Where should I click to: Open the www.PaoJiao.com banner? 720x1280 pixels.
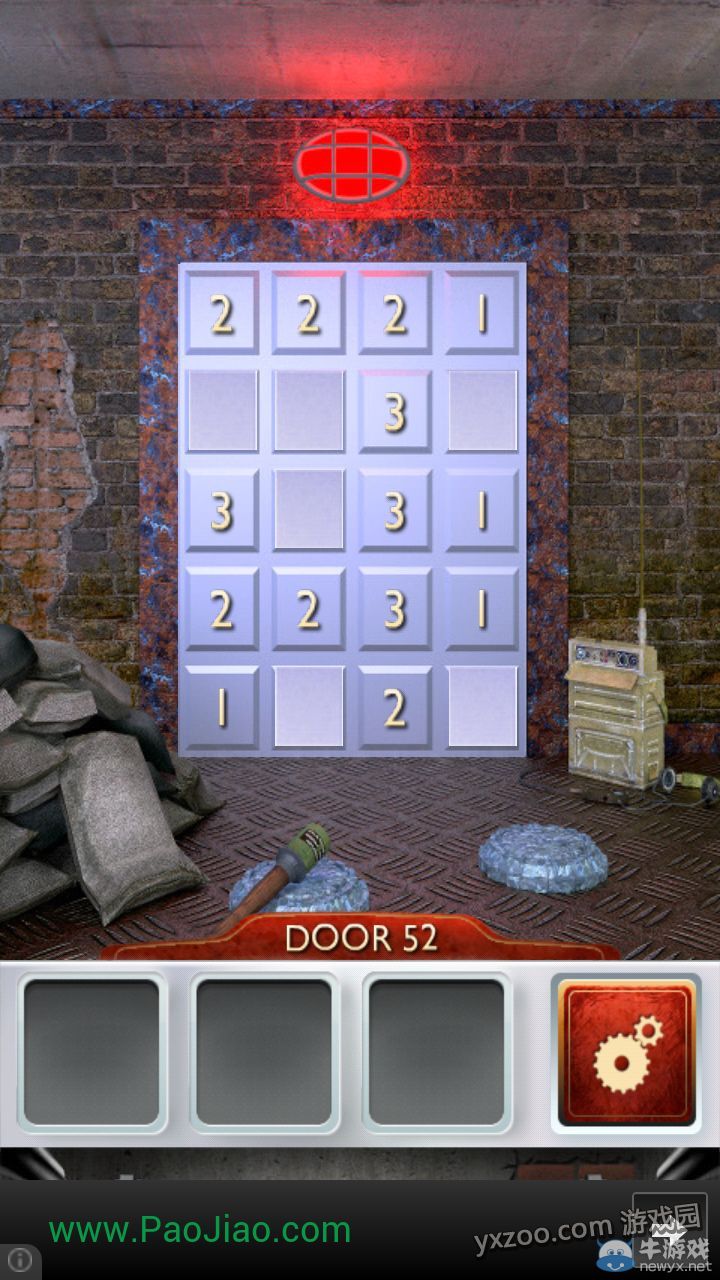(200, 1230)
